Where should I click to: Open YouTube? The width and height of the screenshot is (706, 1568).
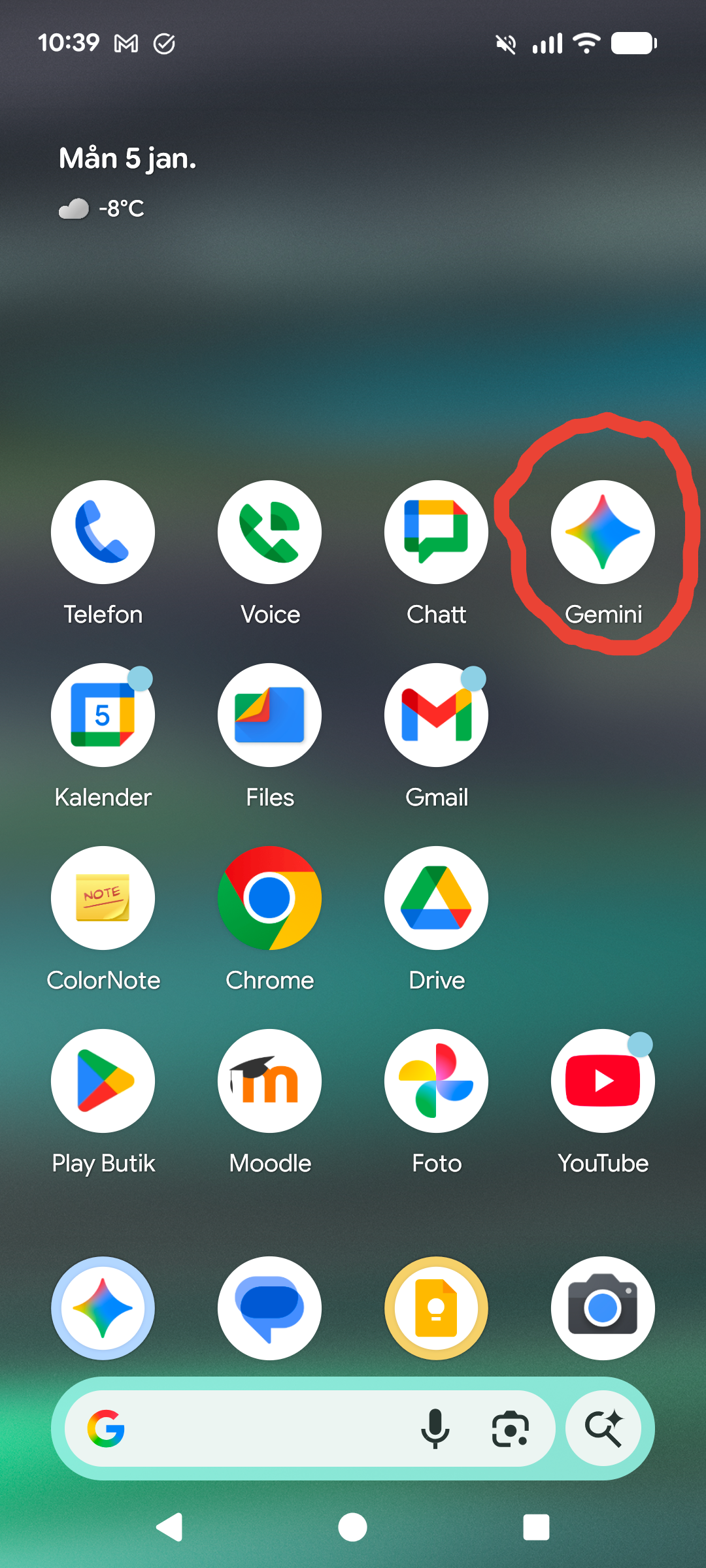click(x=603, y=1081)
